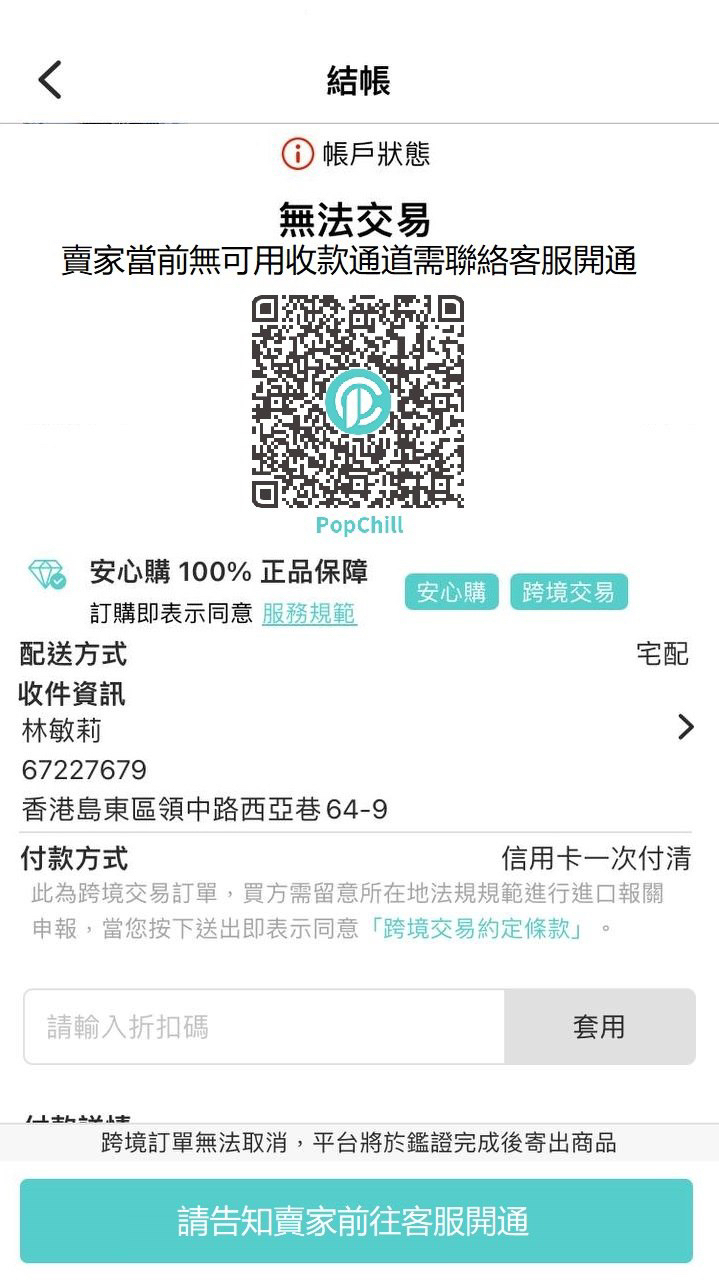Open the 跨境交易約定條款 link

pos(477,929)
